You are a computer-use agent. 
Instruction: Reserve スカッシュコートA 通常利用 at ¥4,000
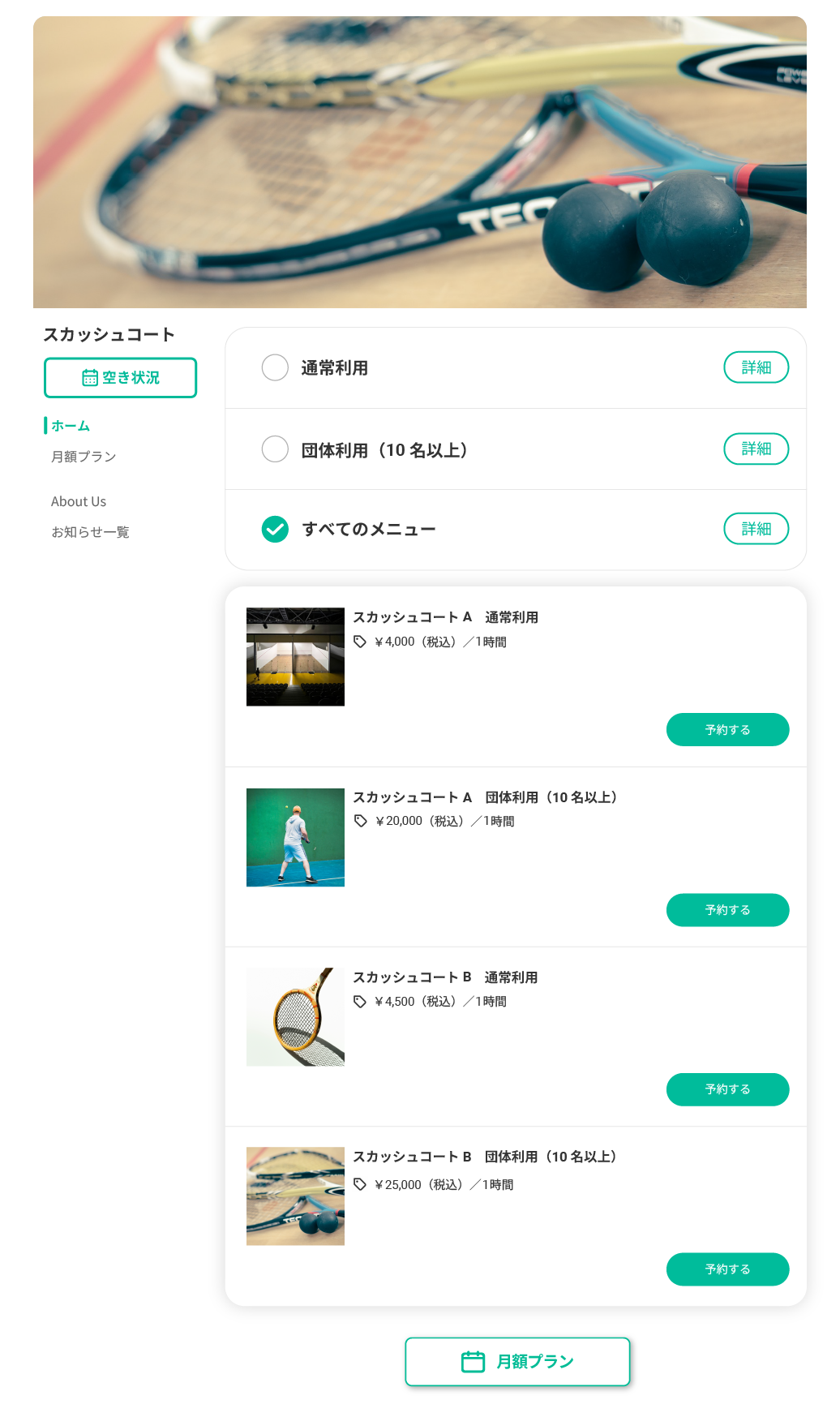[727, 730]
